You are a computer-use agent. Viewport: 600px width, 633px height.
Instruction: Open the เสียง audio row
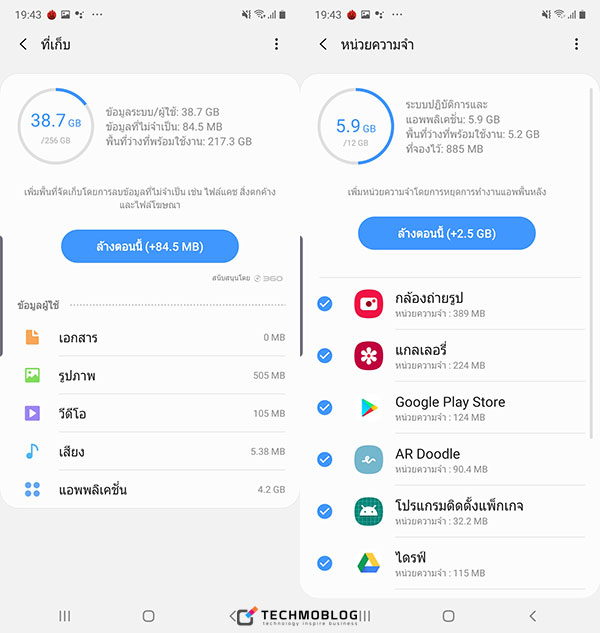click(150, 451)
